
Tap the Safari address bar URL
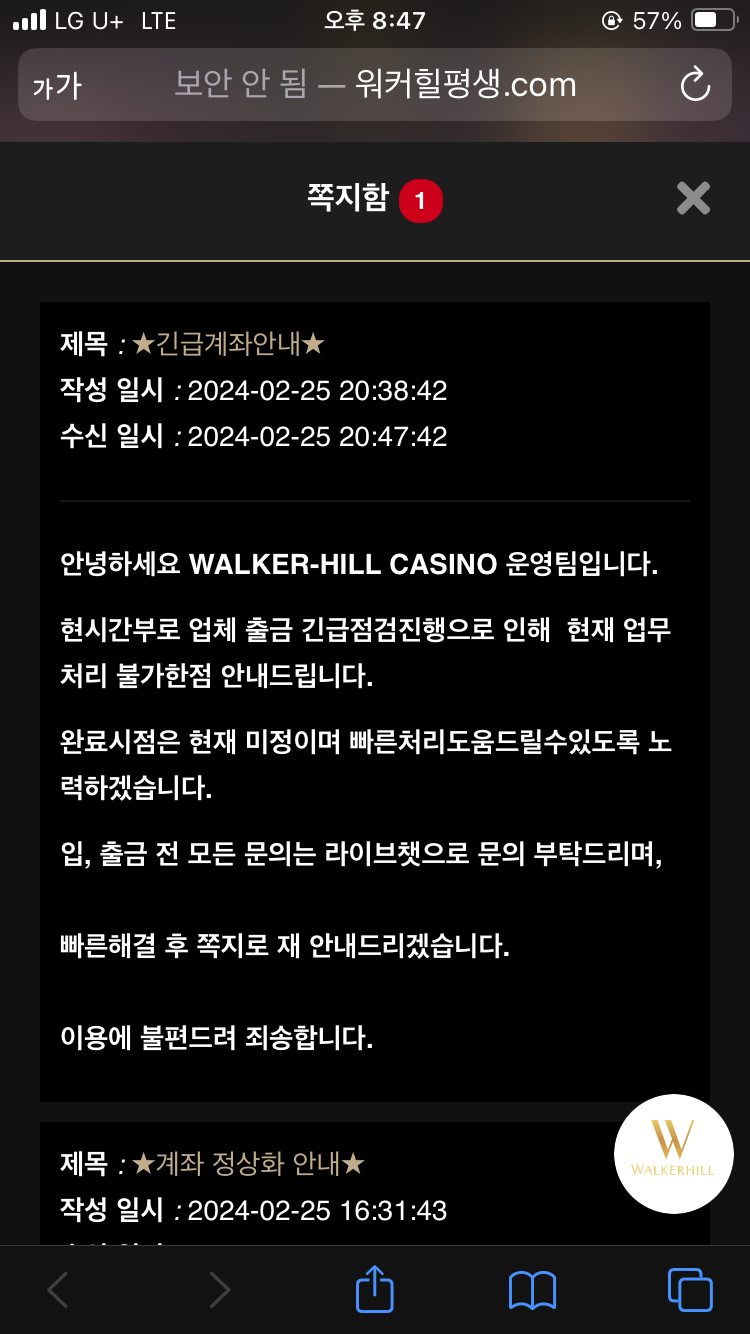pyautogui.click(x=375, y=85)
